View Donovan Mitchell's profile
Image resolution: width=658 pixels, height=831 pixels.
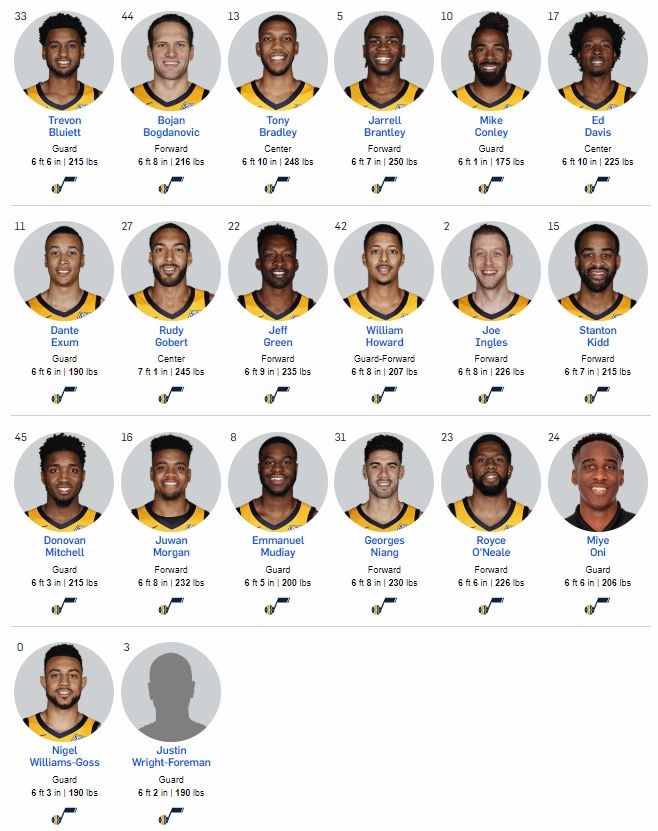pyautogui.click(x=64, y=546)
